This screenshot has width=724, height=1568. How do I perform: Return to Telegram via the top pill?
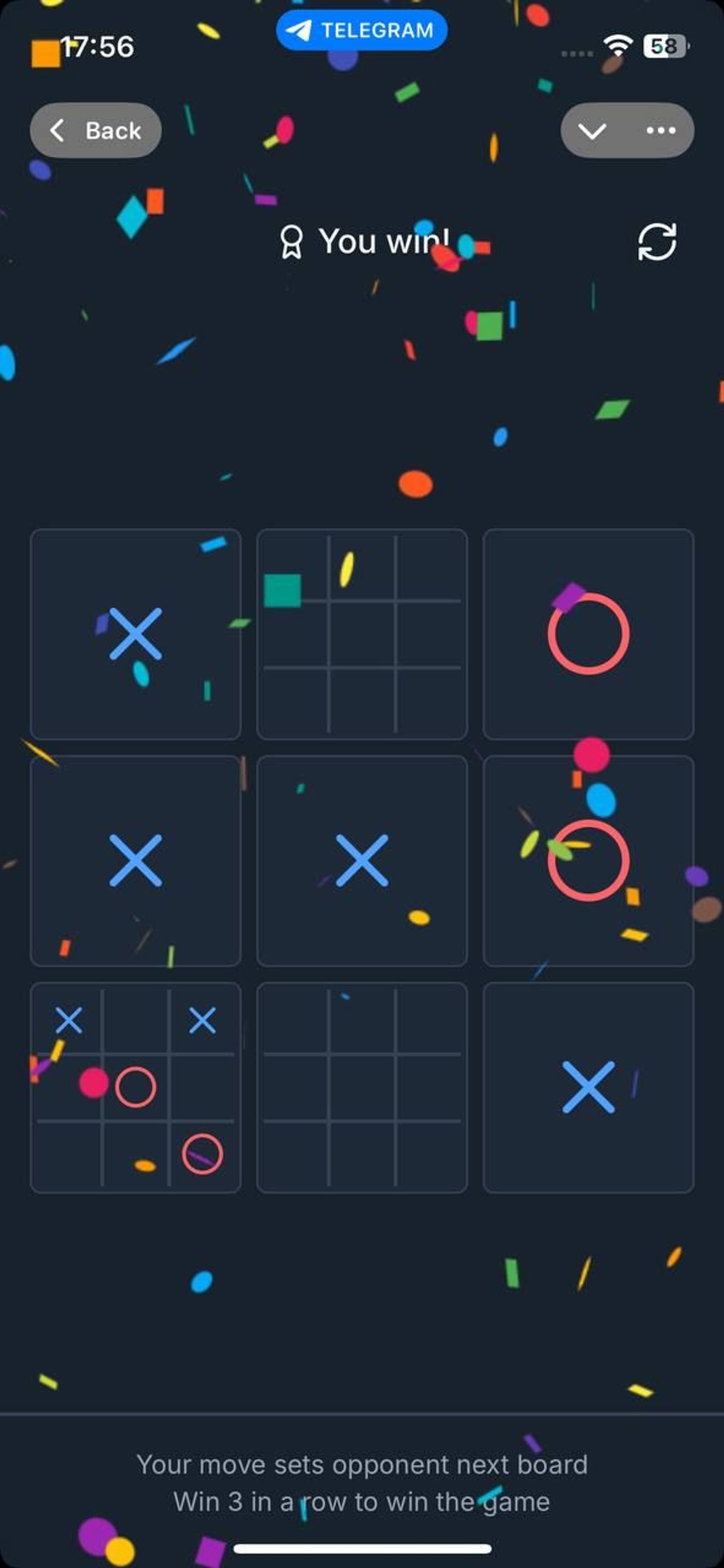point(361,30)
